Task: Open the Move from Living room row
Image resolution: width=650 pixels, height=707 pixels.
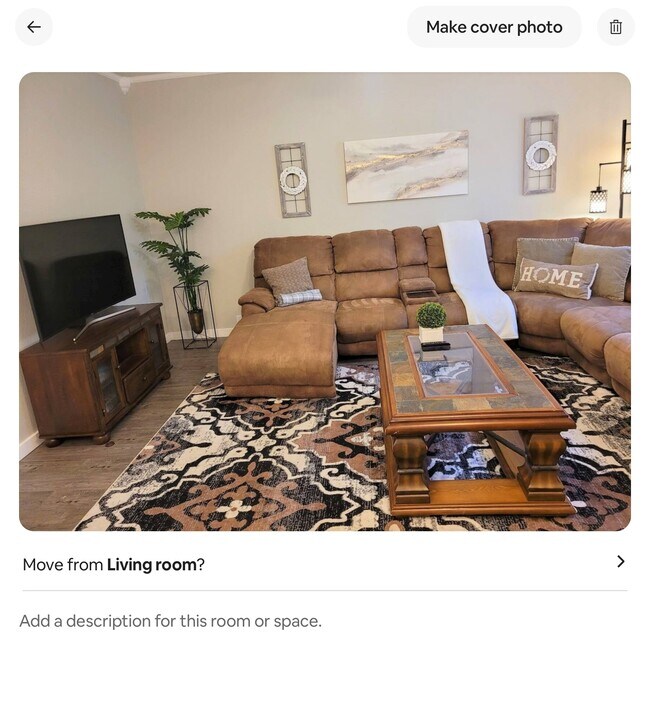Action: pos(324,564)
